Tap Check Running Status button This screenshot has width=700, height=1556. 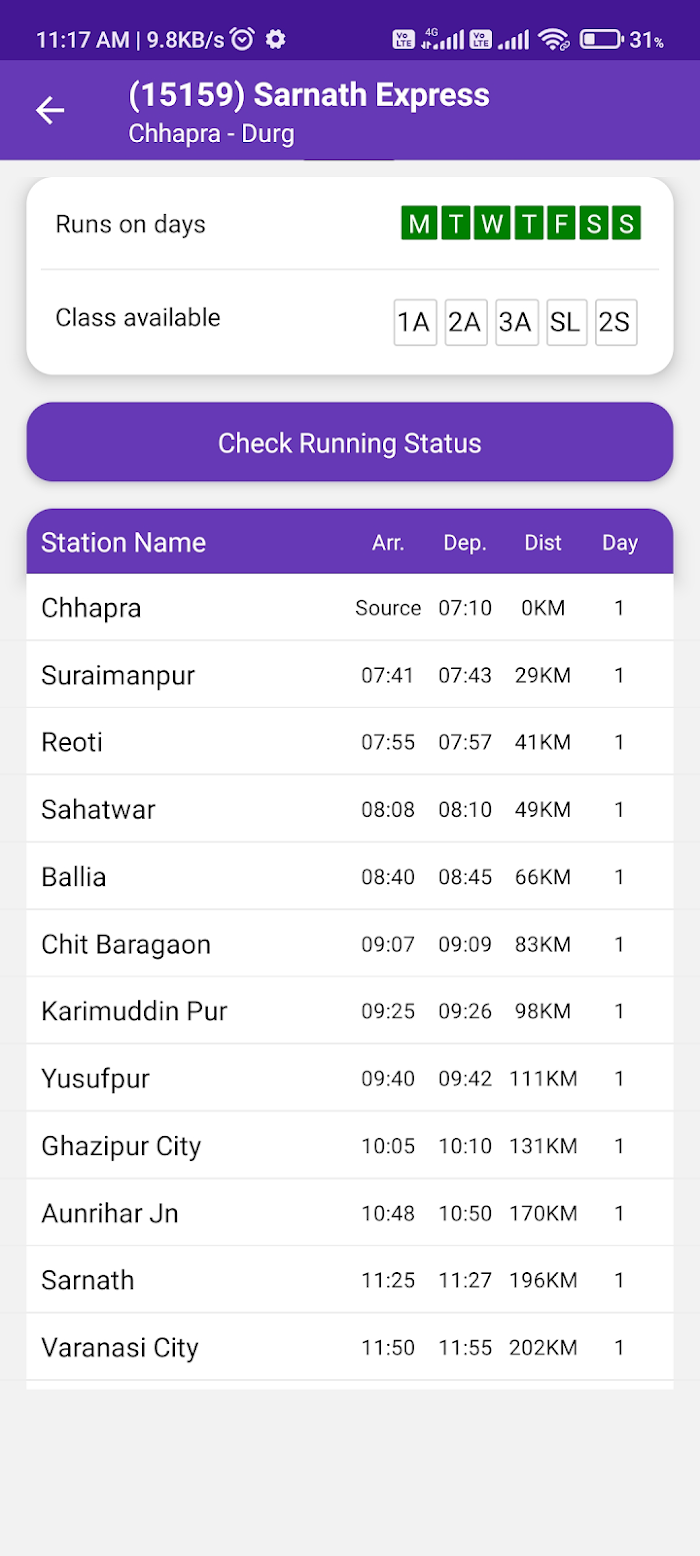coord(350,442)
